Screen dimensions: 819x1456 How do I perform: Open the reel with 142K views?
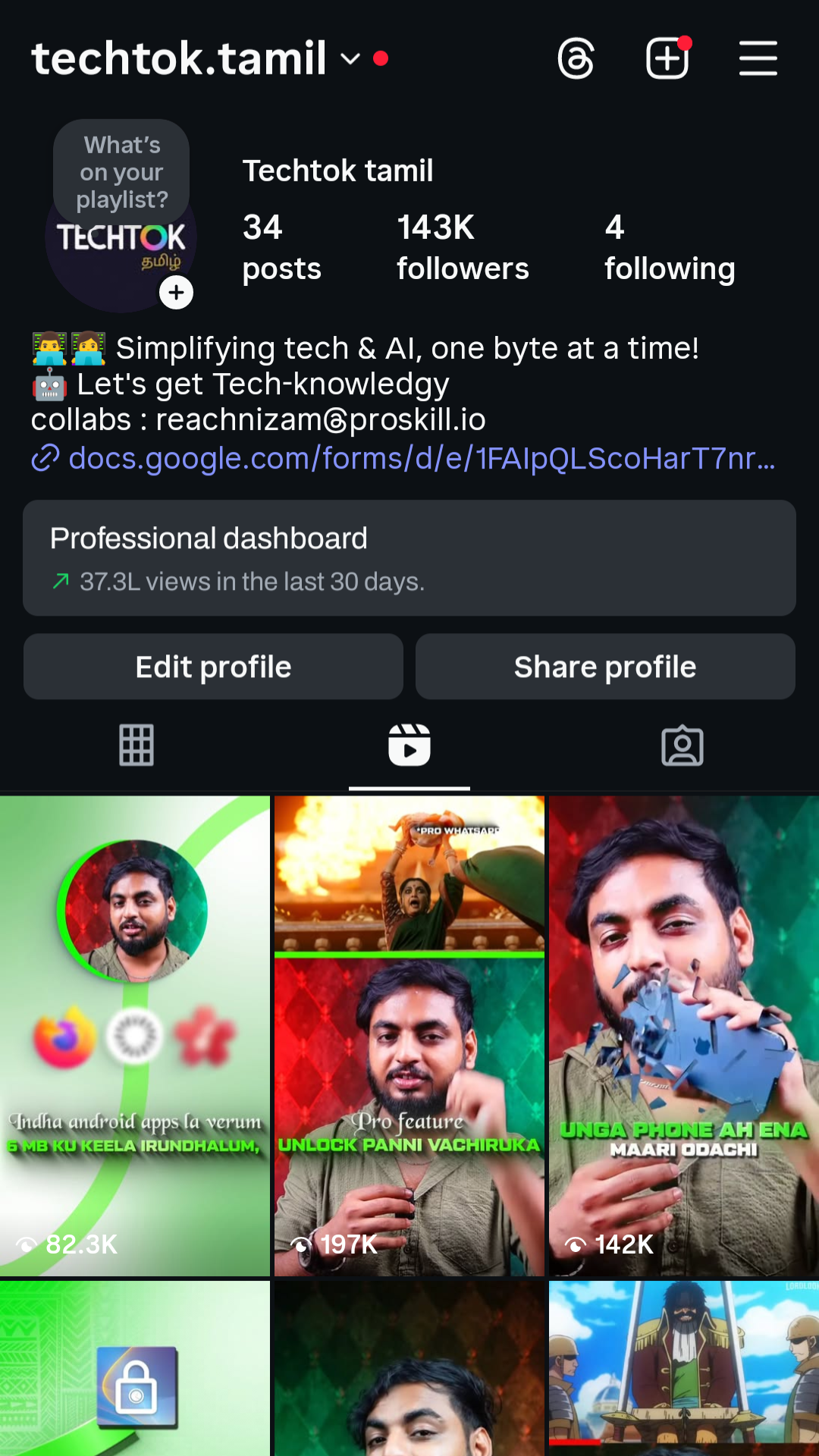pyautogui.click(x=684, y=1035)
